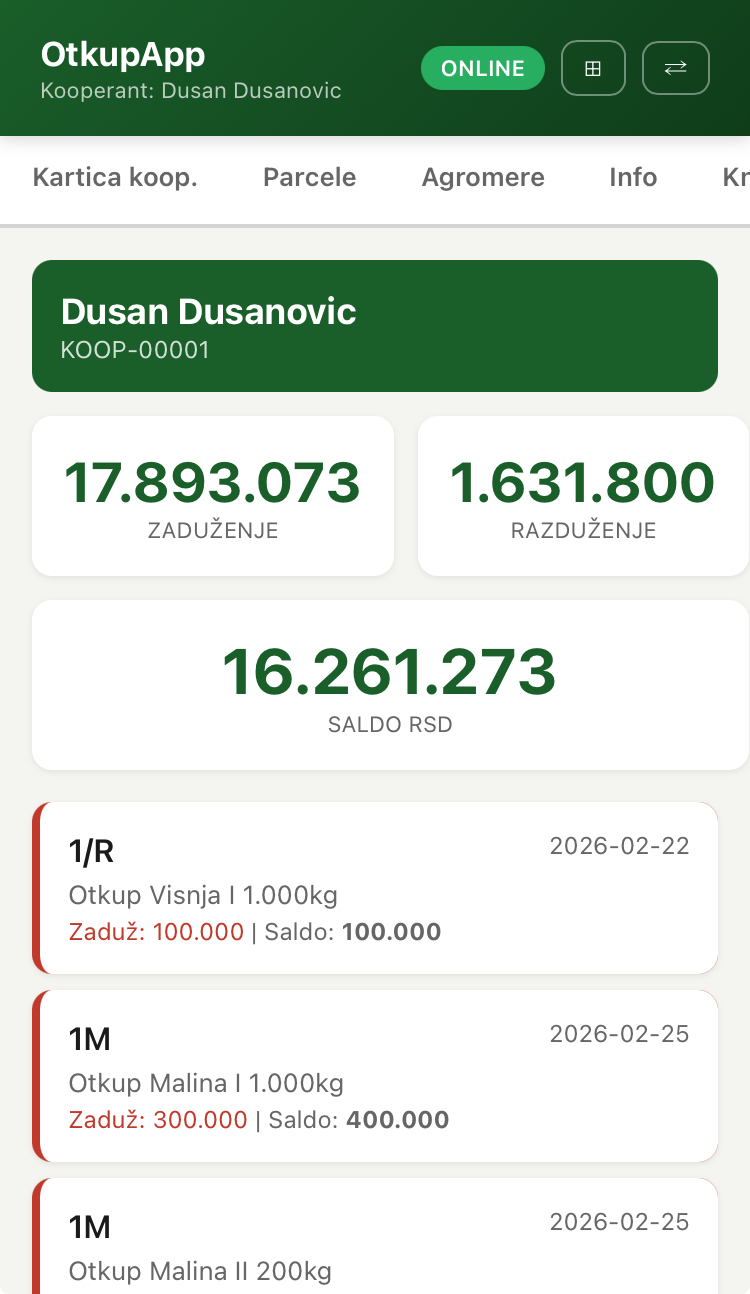Click the transfer arrows icon in header
Image resolution: width=750 pixels, height=1294 pixels.
pos(675,68)
